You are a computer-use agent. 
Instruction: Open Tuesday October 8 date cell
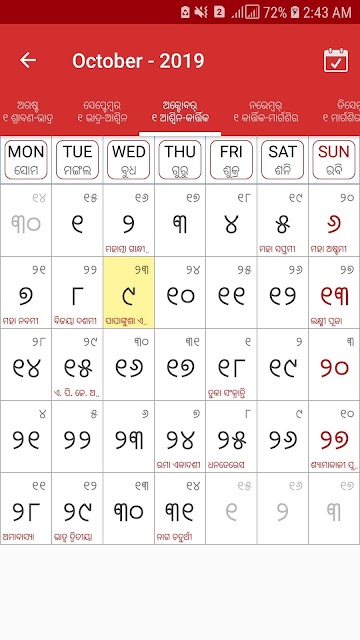(77, 292)
